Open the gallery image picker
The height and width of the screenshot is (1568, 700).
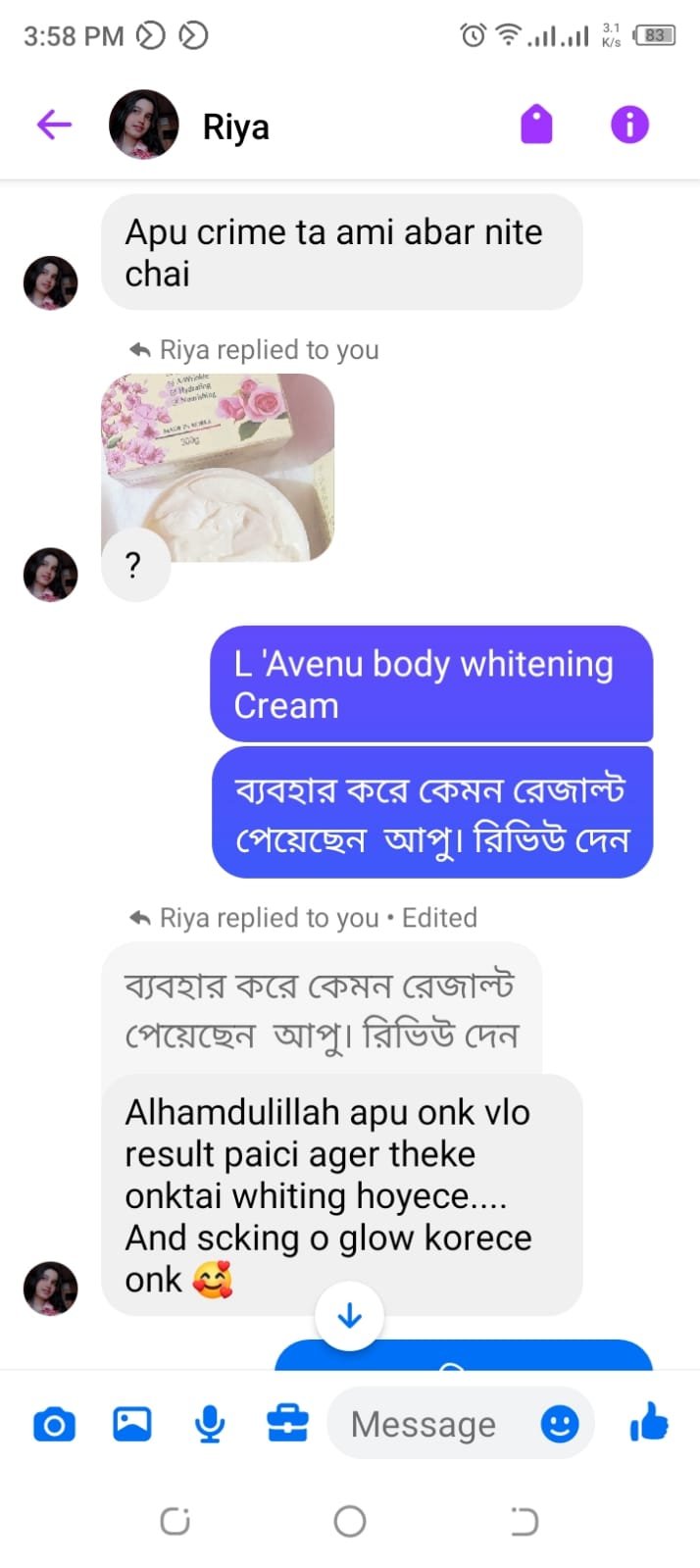pos(132,1423)
